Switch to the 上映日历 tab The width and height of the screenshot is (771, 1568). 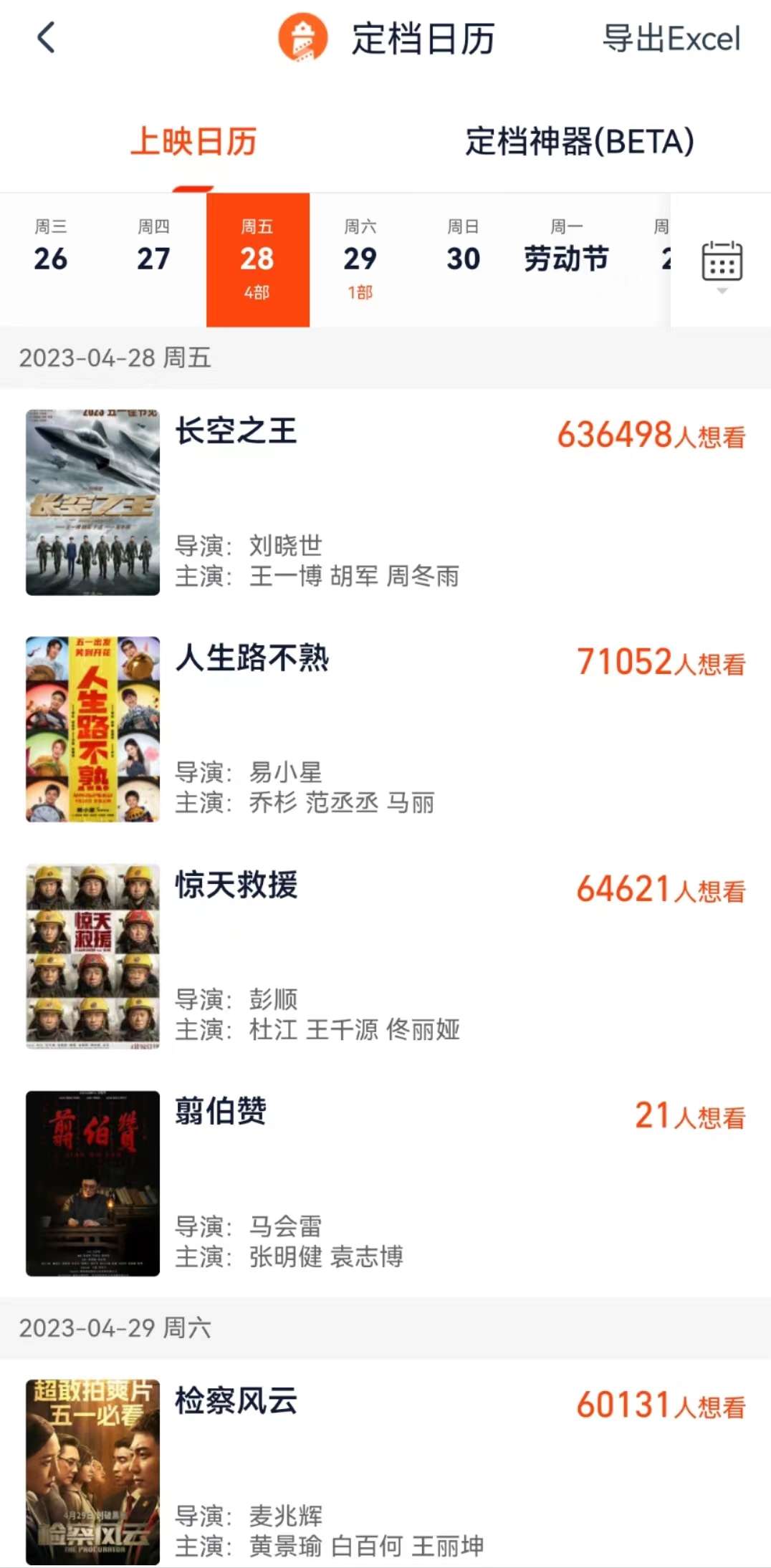(x=193, y=141)
